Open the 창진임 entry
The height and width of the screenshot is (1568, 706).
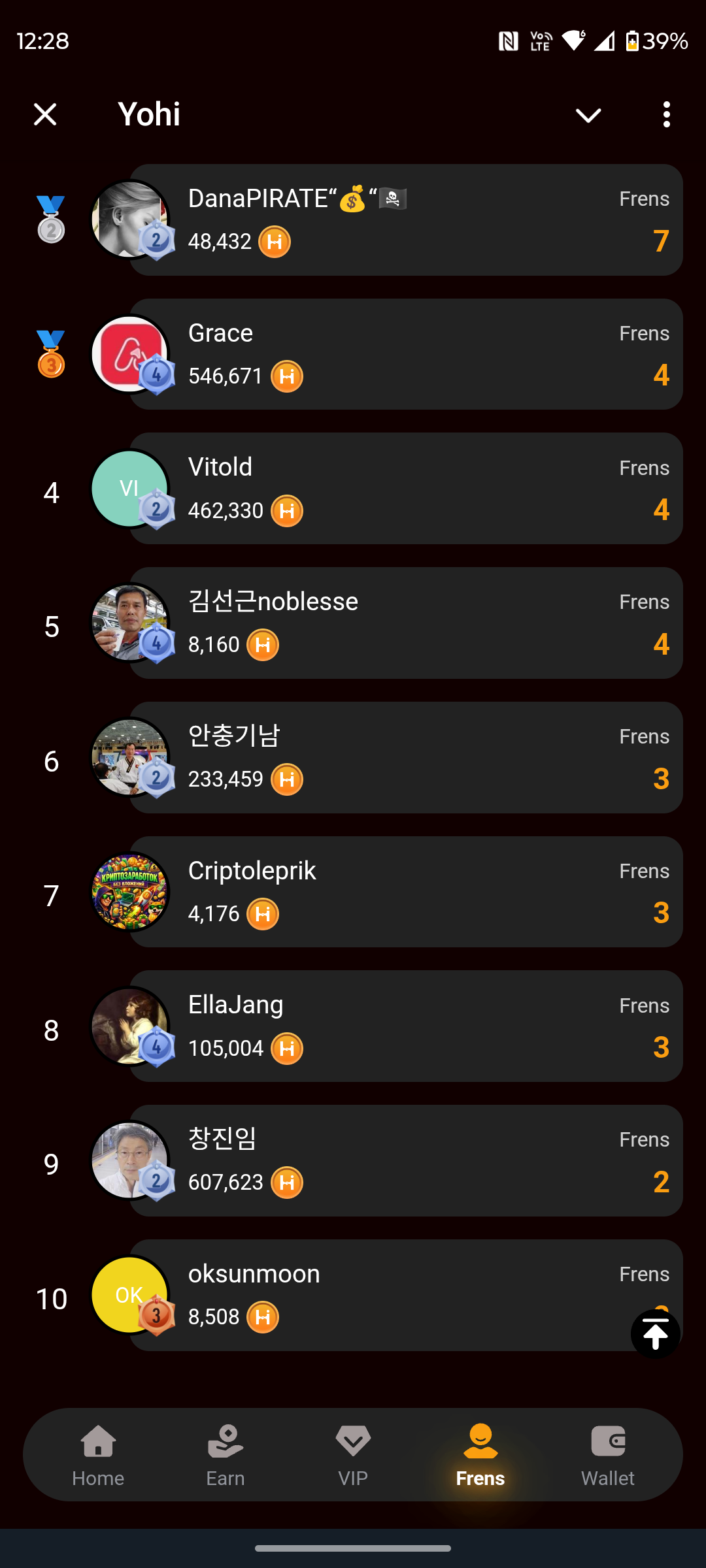(x=405, y=1161)
